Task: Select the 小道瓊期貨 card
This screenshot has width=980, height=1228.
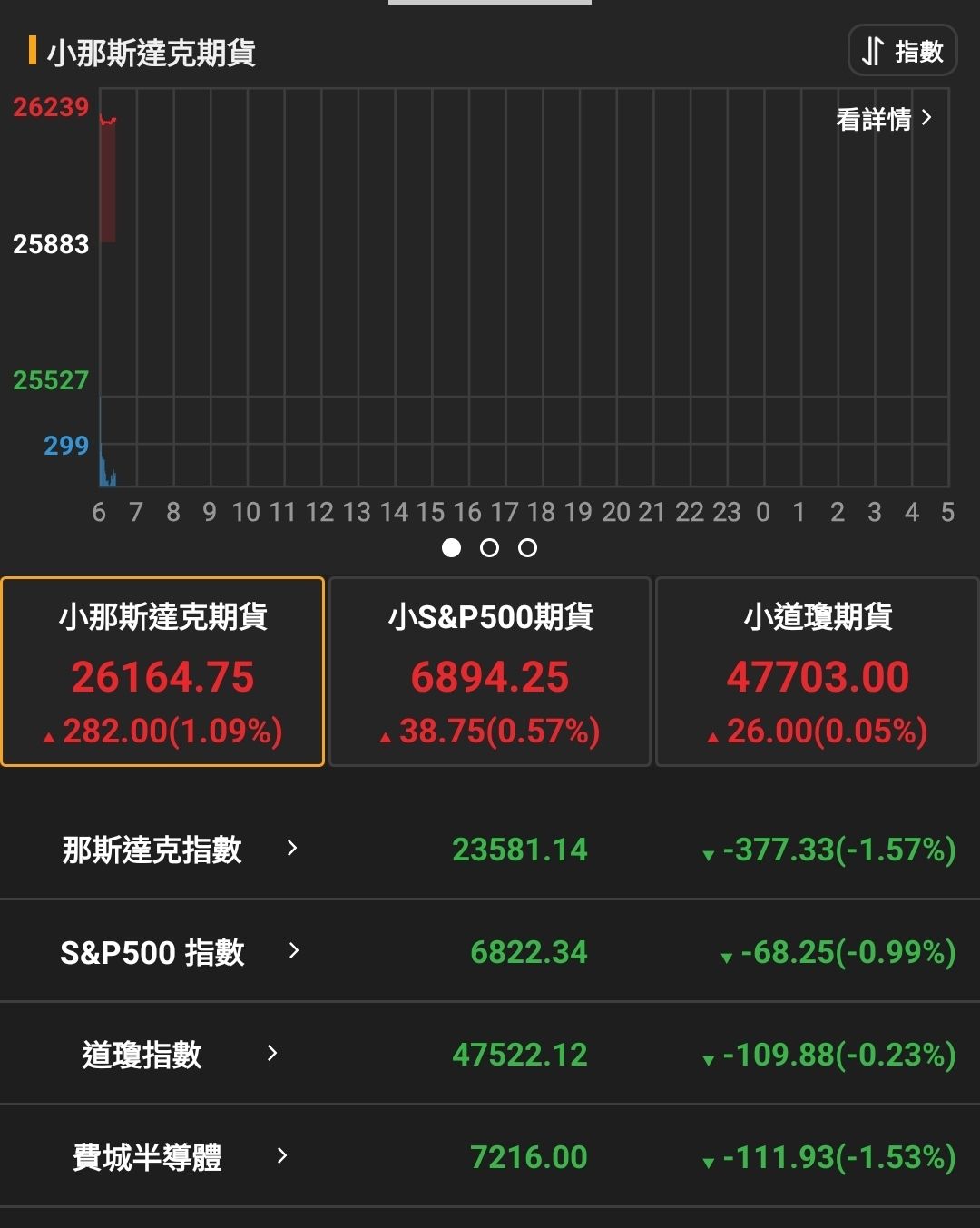Action: click(818, 672)
